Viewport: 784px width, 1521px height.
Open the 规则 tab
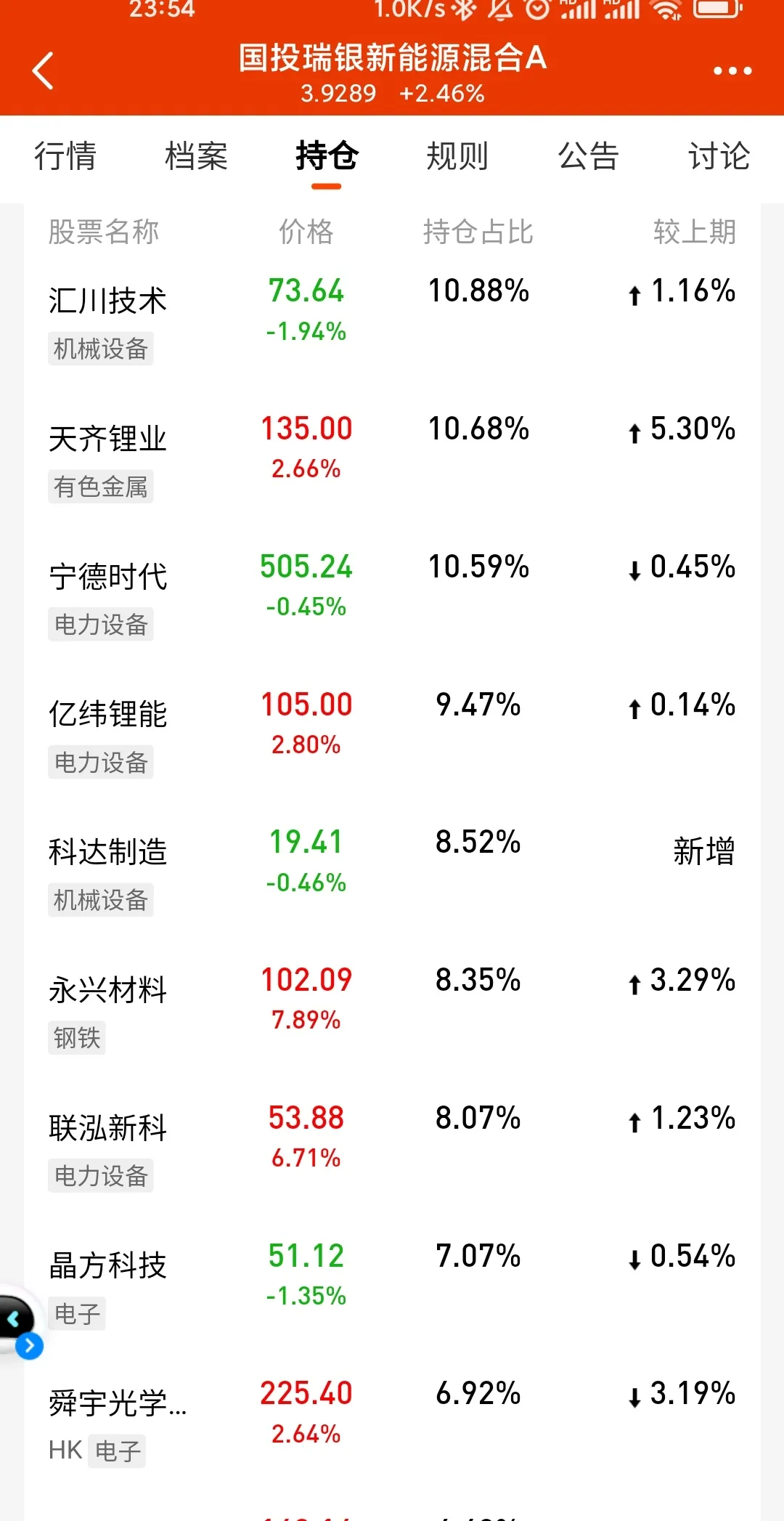457,156
